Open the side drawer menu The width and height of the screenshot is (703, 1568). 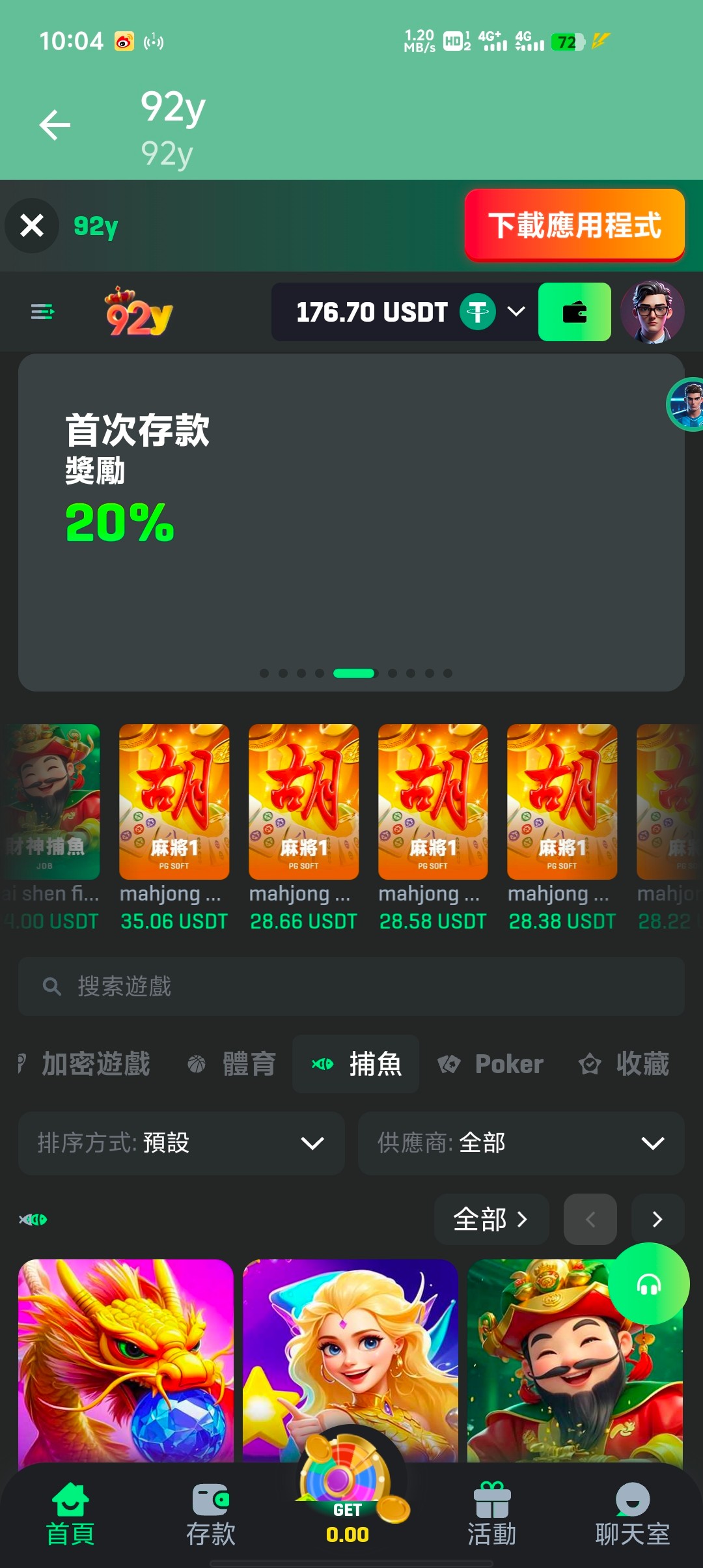(x=42, y=312)
